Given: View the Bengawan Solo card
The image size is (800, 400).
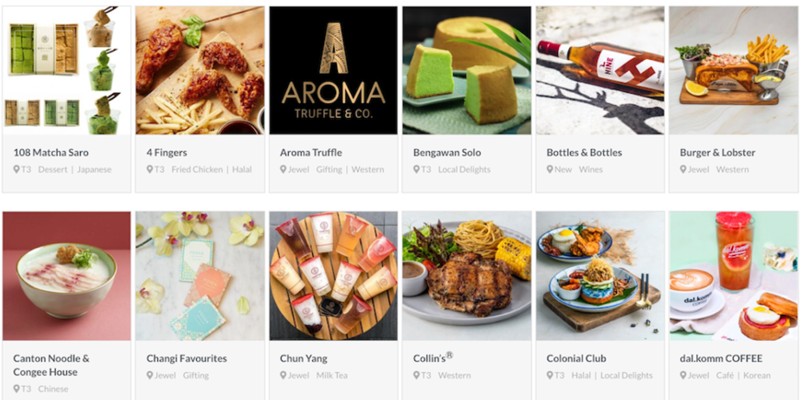Looking at the screenshot, I should 466,72.
